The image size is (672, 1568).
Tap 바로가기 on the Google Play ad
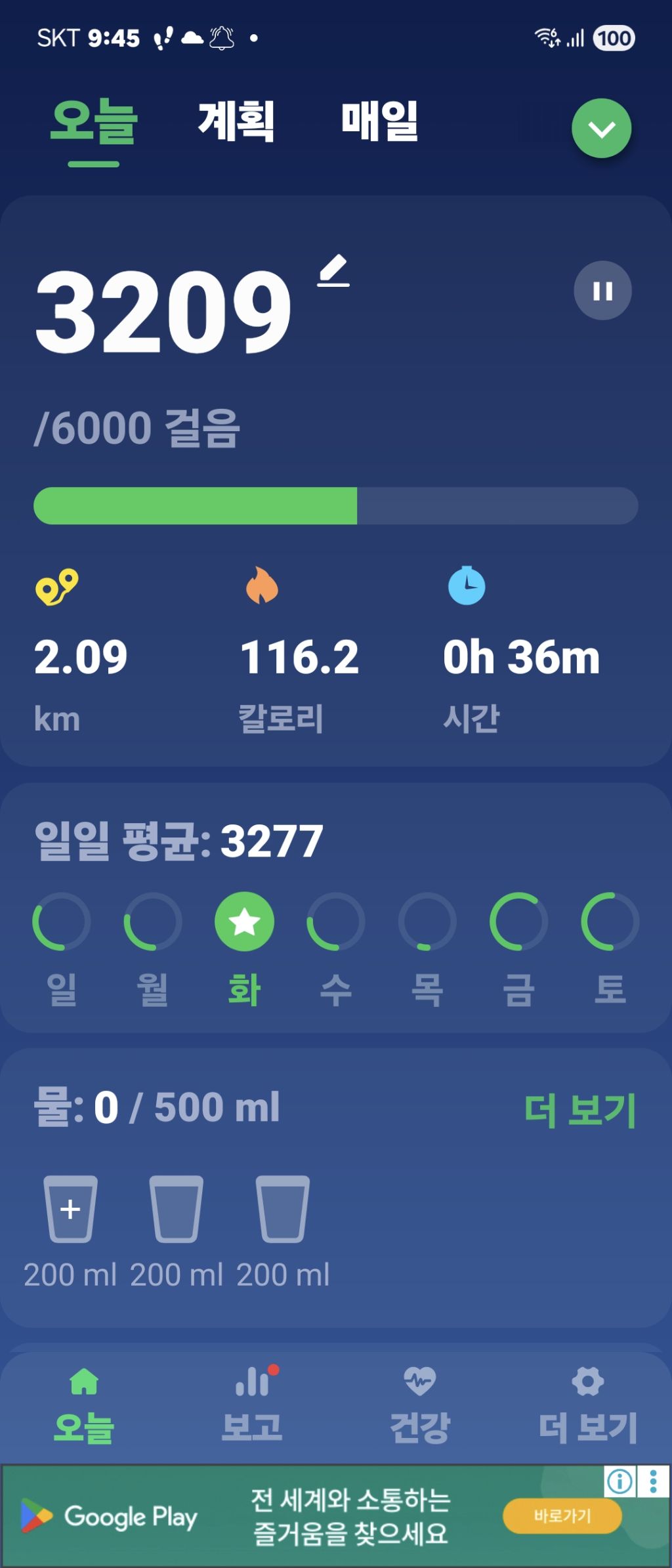click(x=562, y=1515)
